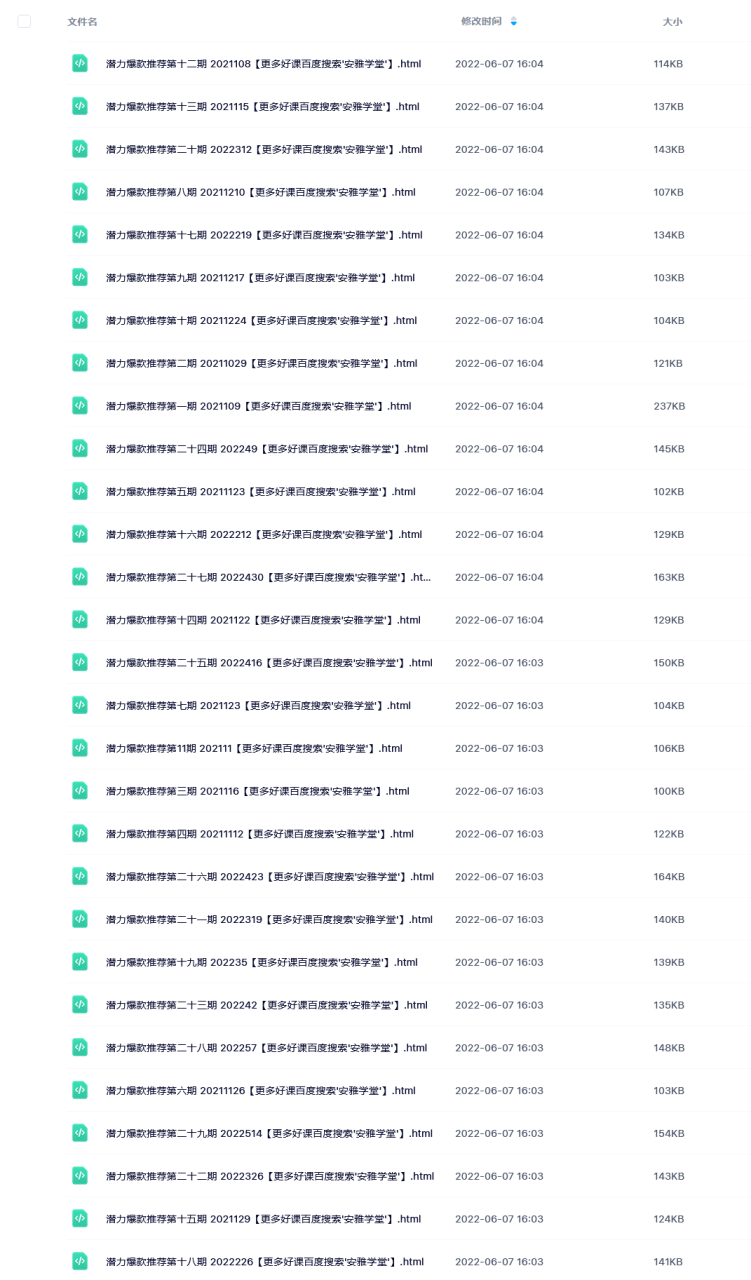The height and width of the screenshot is (1280, 751).
Task: Open file 潜力爆款推荐第十七期 2022219
Action: (x=264, y=235)
